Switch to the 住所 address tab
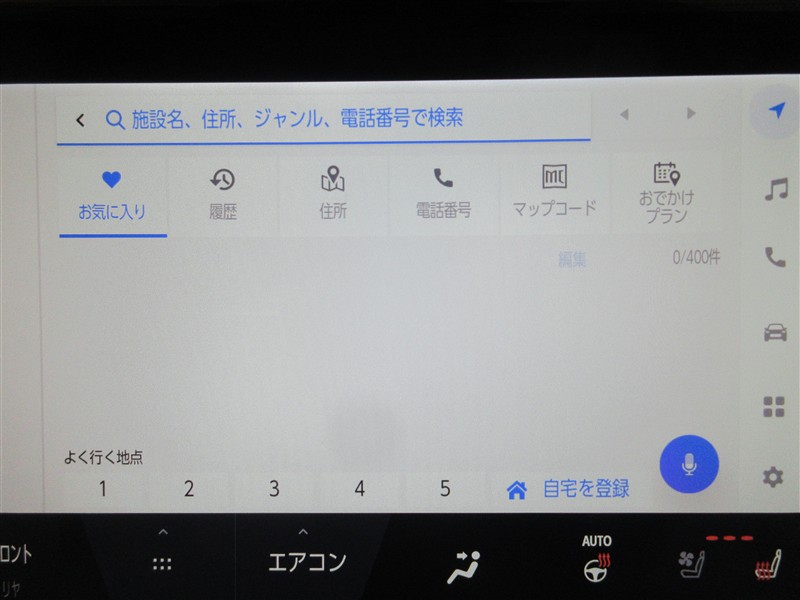 coord(333,193)
